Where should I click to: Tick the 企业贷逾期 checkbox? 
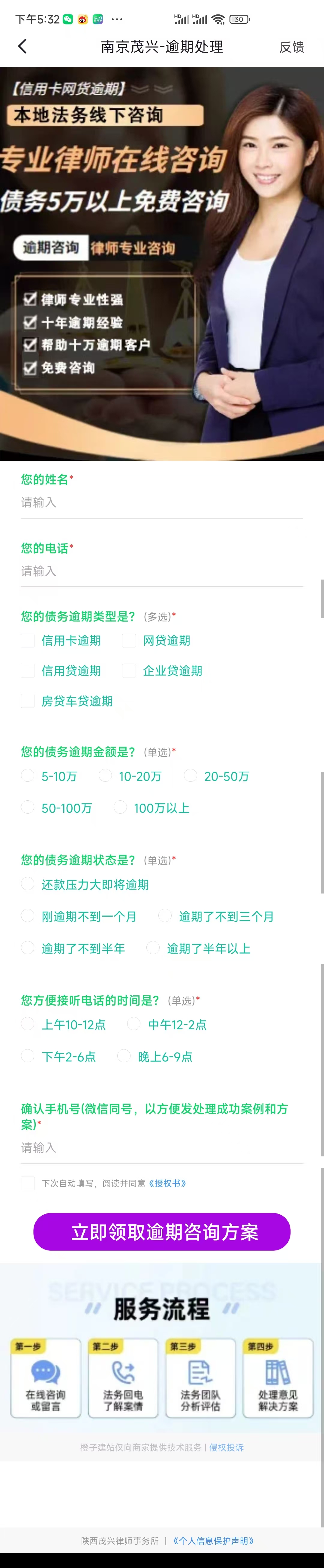(x=129, y=671)
